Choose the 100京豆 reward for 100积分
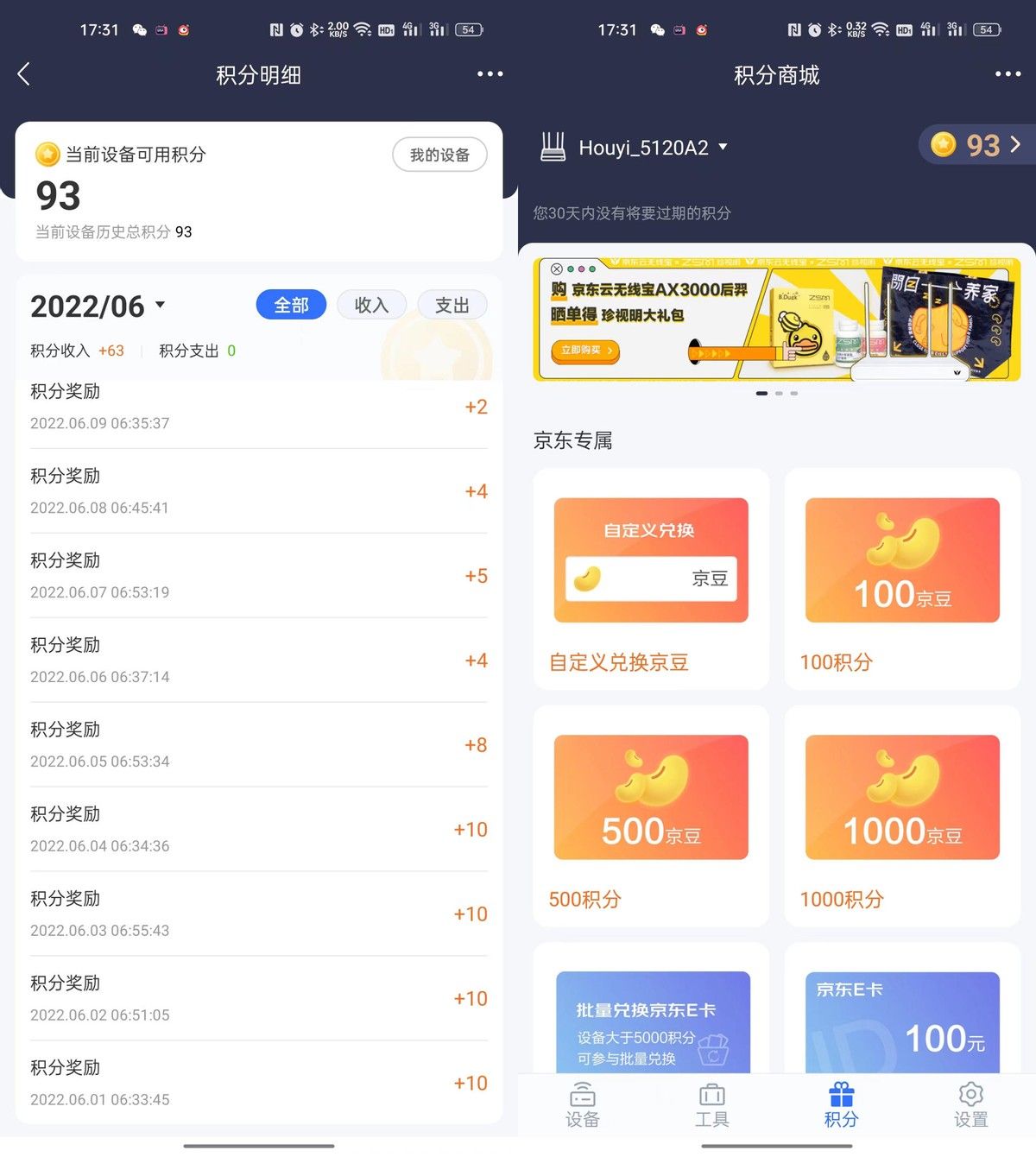Image resolution: width=1036 pixels, height=1157 pixels. (x=902, y=578)
